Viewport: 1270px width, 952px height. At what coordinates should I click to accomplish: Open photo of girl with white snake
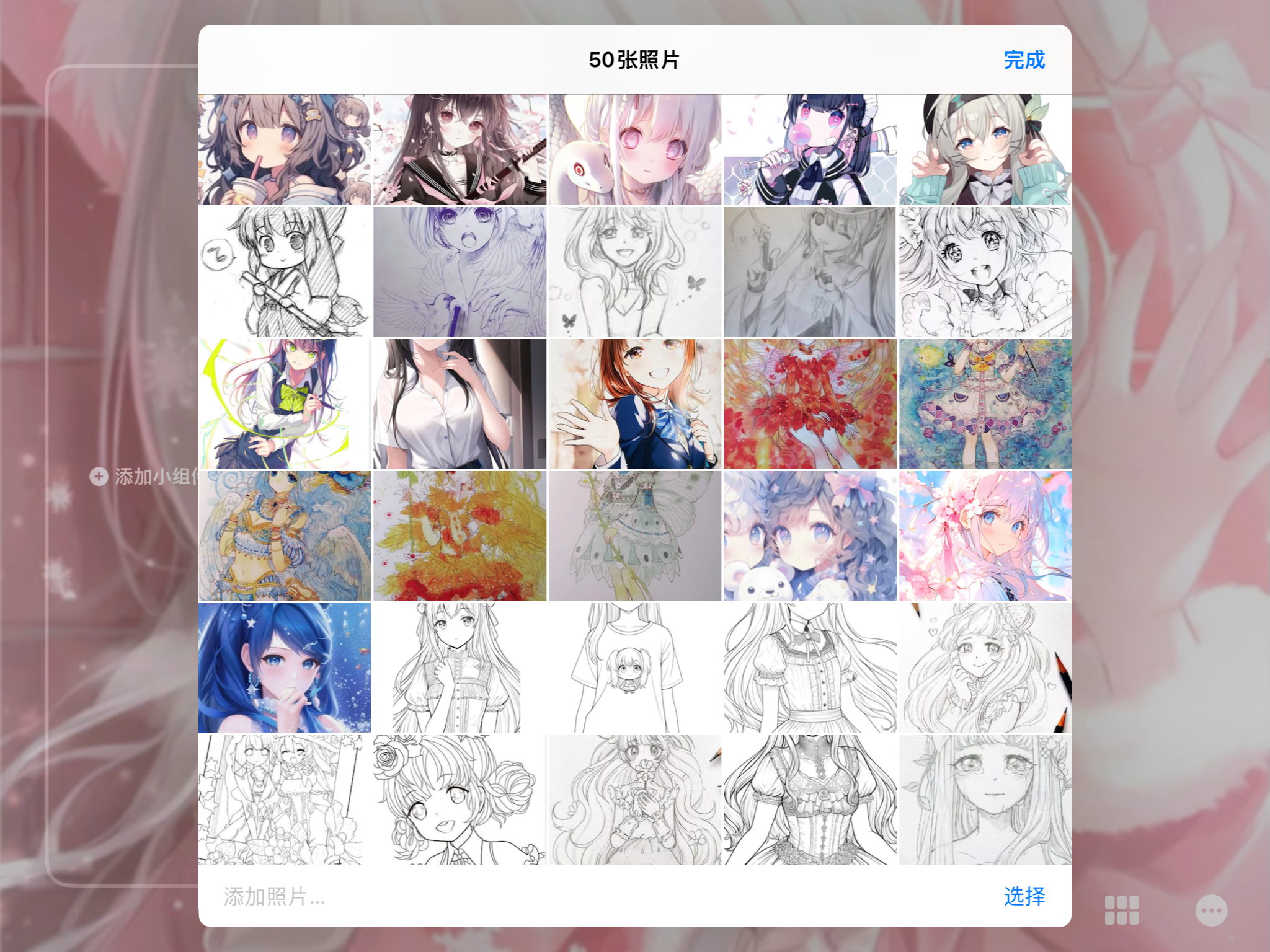634,149
